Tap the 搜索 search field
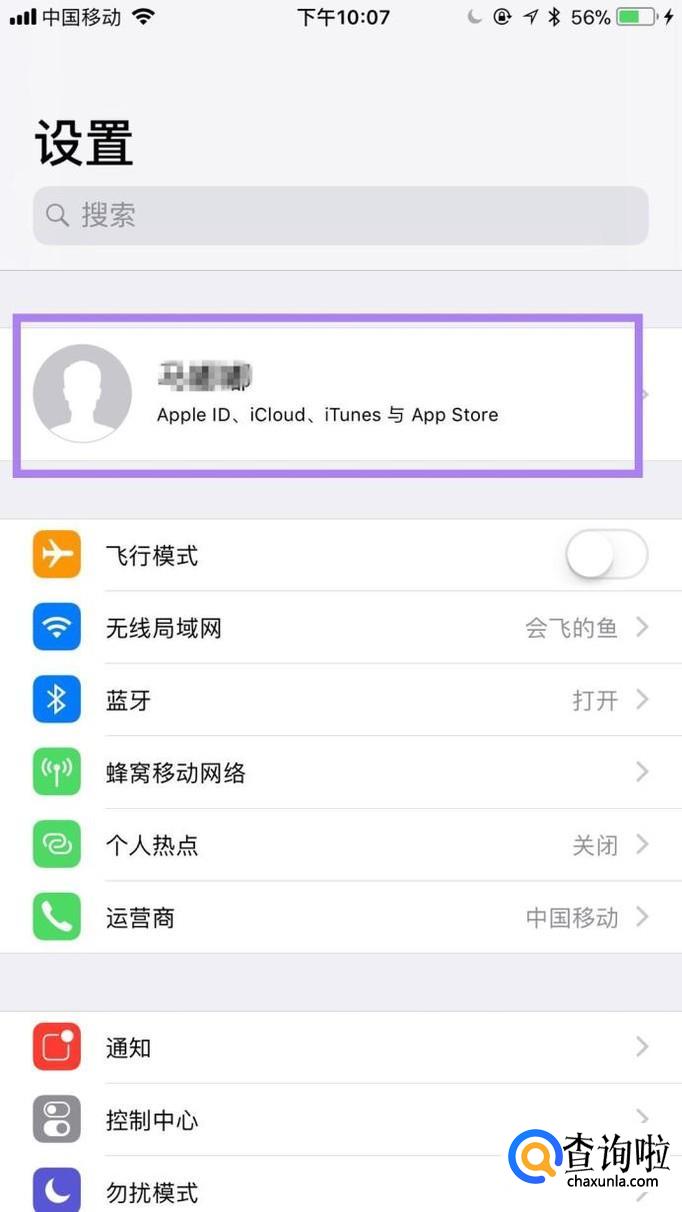Image resolution: width=682 pixels, height=1212 pixels. pos(340,215)
